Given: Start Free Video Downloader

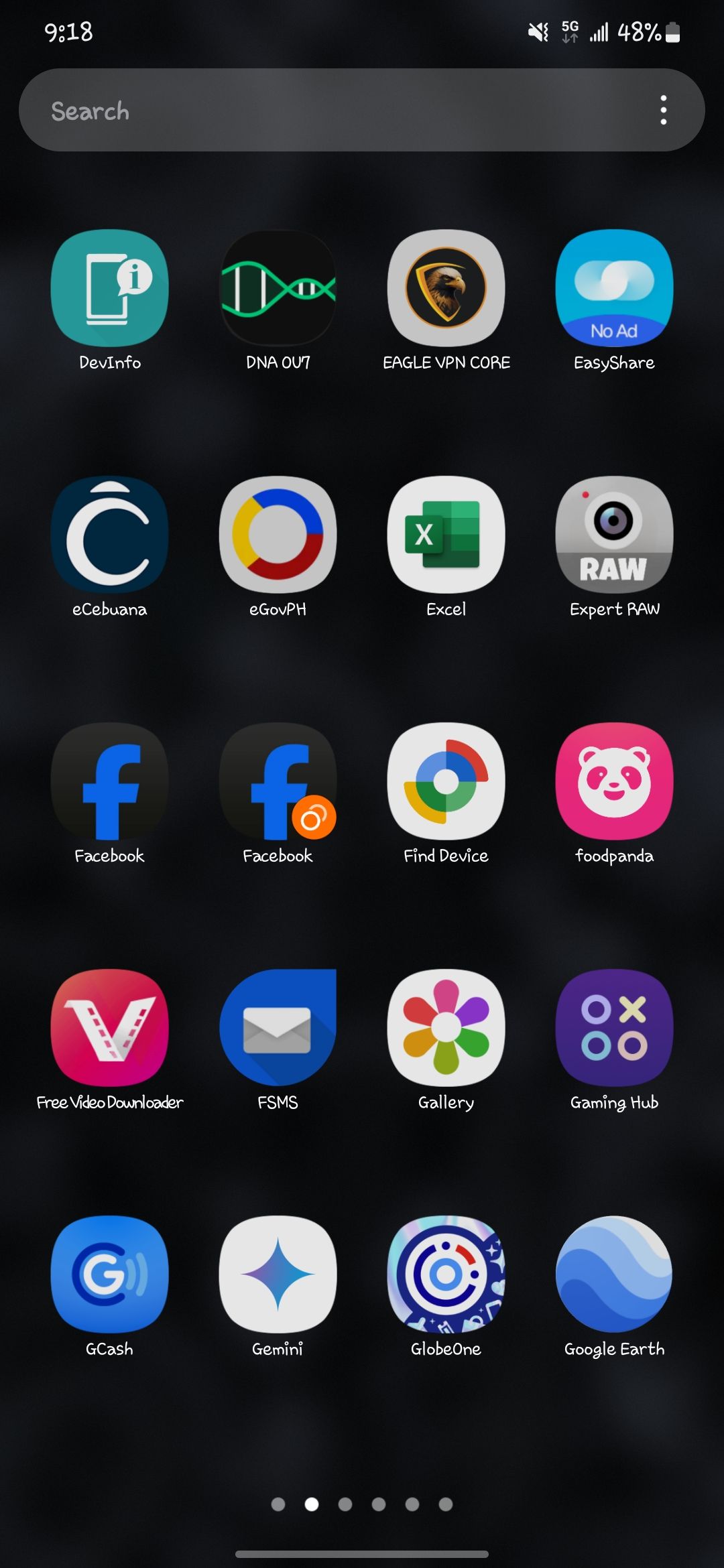Looking at the screenshot, I should tap(109, 1030).
